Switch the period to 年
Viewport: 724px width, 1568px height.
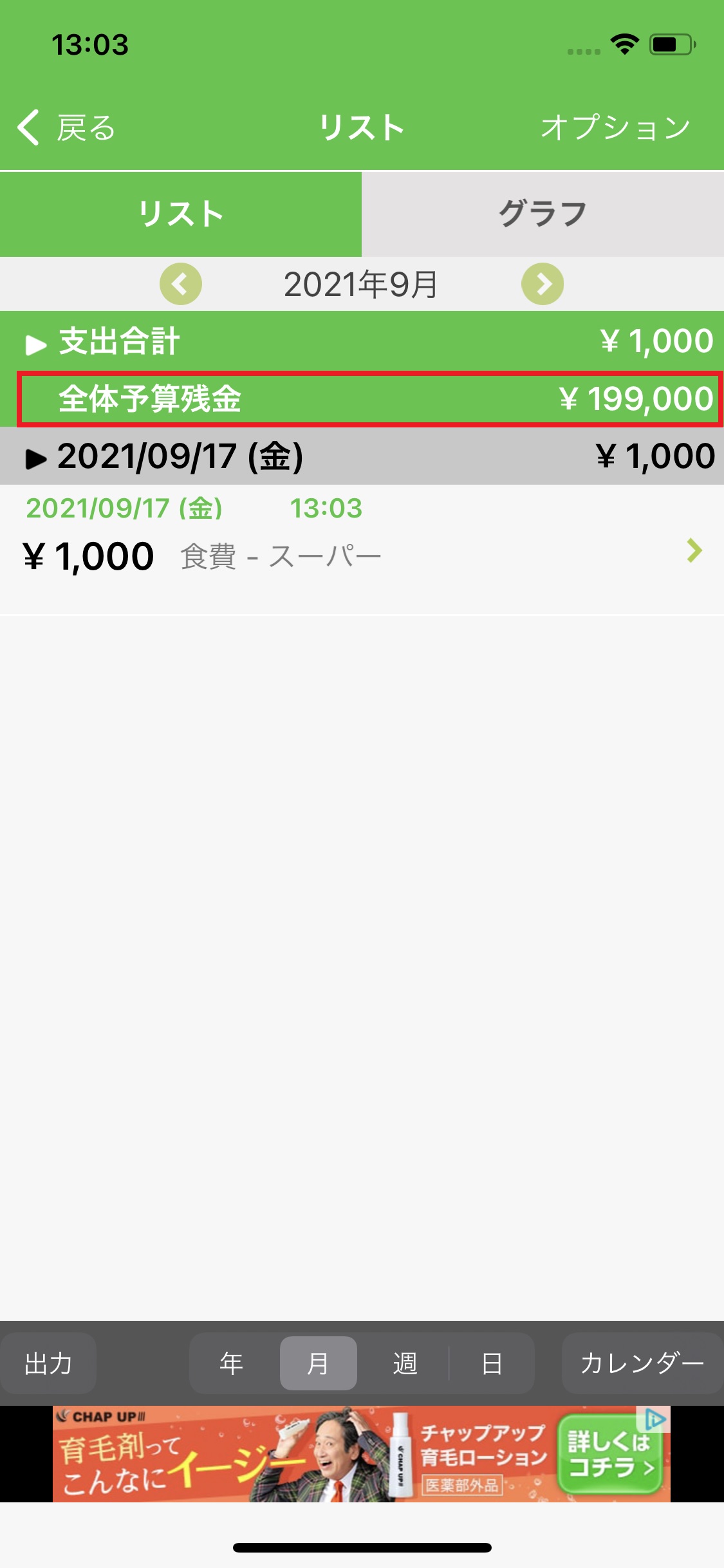pos(232,1363)
